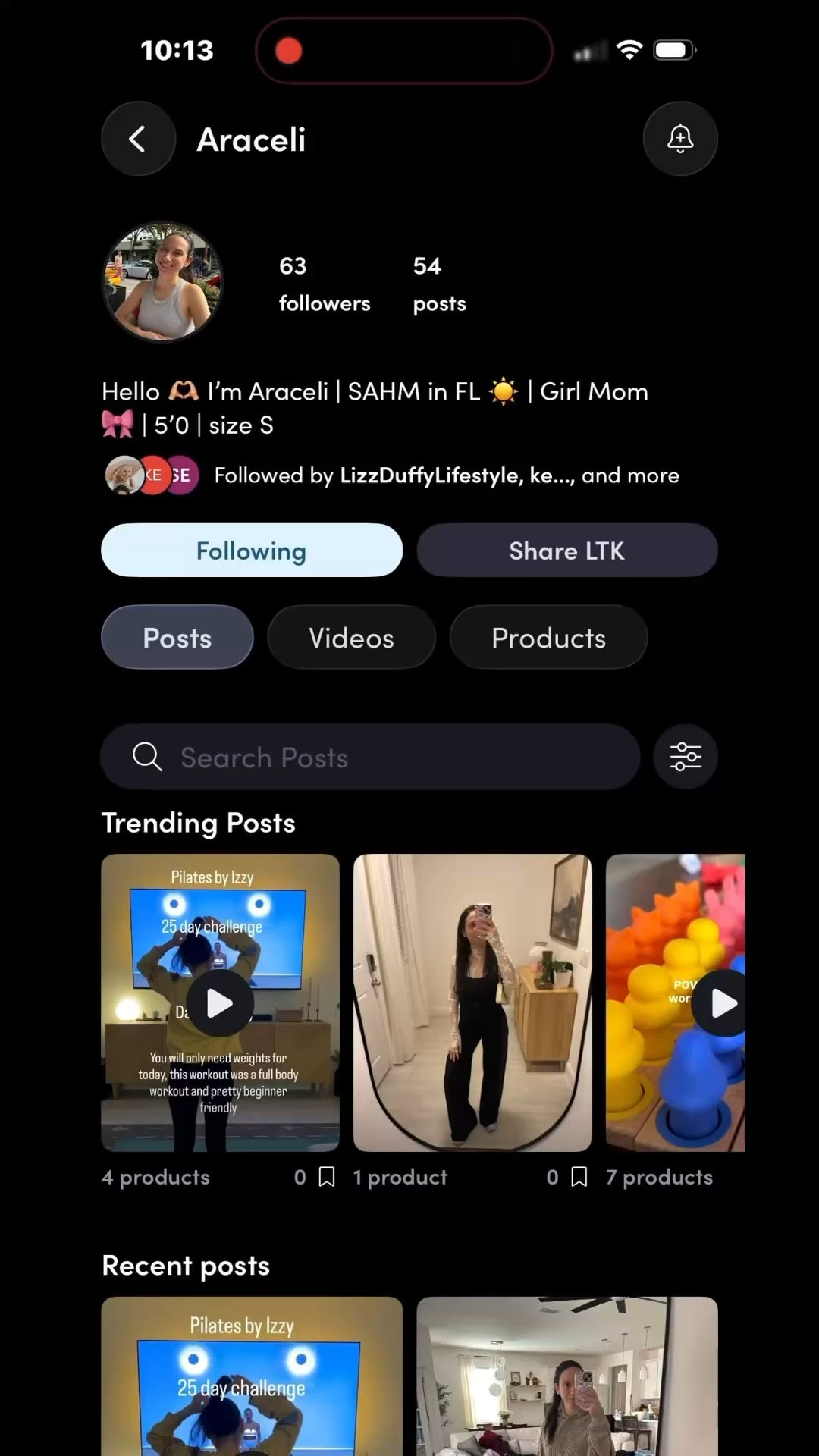Switch to the Videos tab
Image resolution: width=819 pixels, height=1456 pixels.
[x=351, y=638]
